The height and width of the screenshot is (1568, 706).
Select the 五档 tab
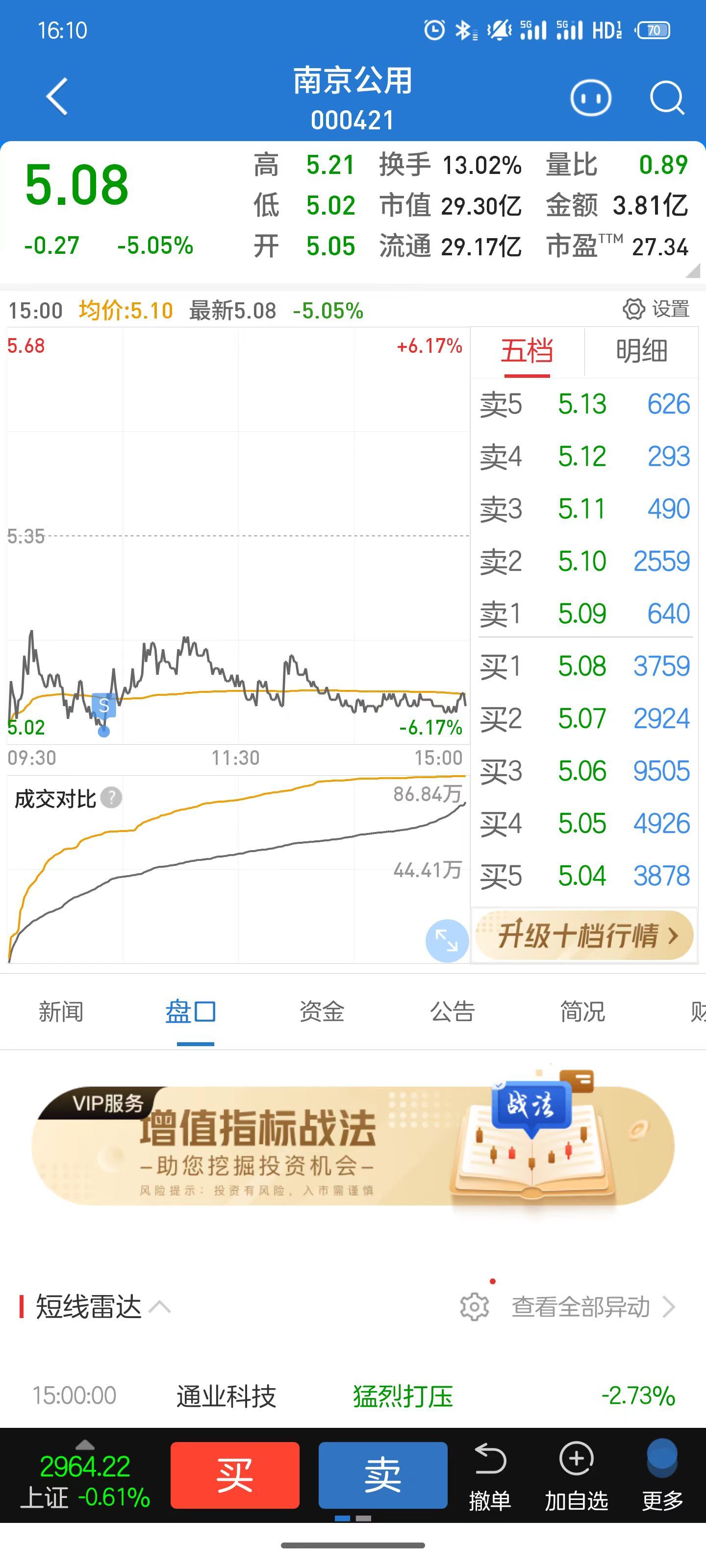coord(527,351)
